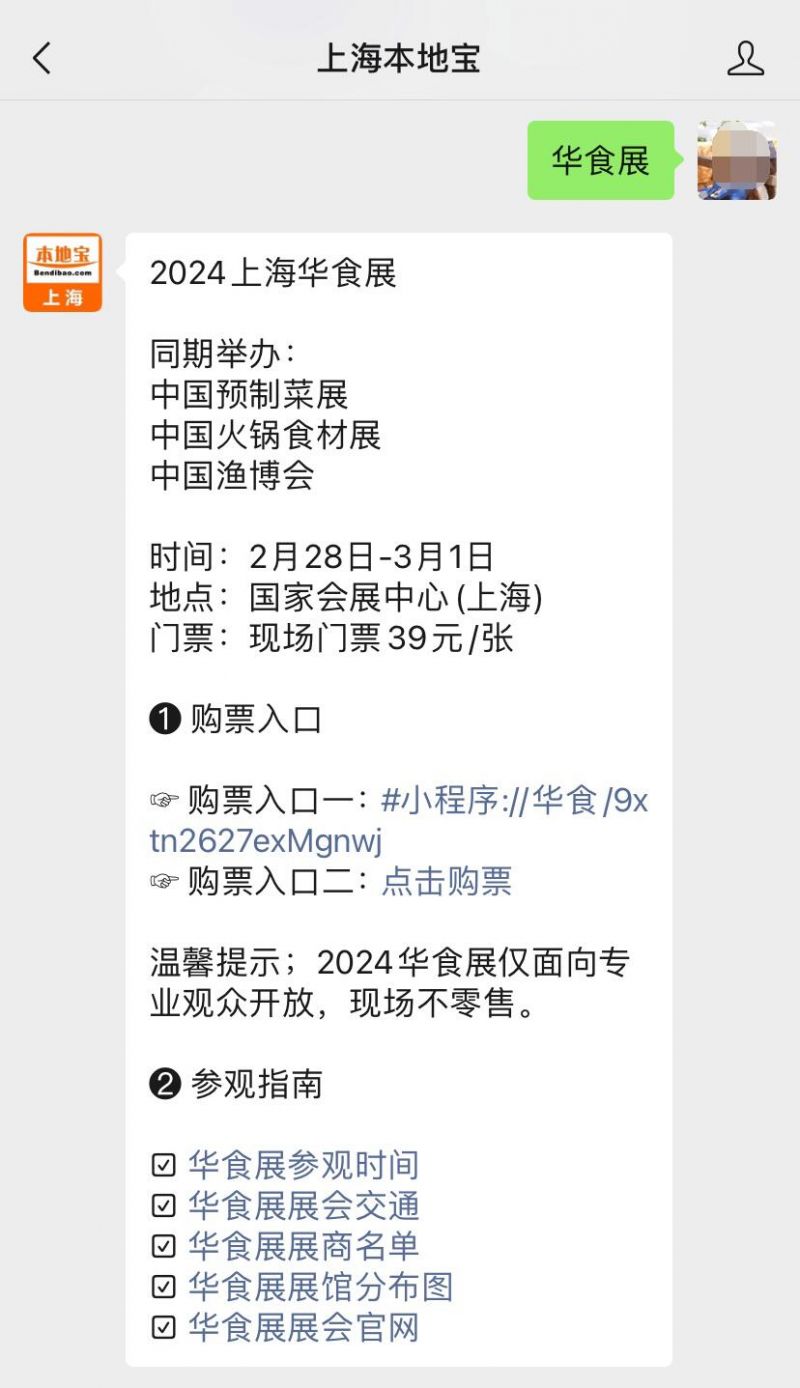Open the account profile icon

(745, 59)
